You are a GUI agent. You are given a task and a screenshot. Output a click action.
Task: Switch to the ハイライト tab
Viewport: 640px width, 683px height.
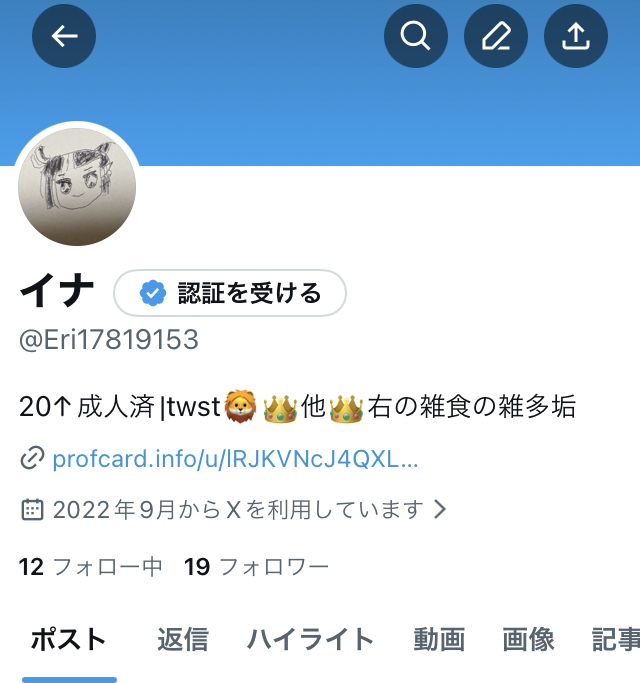311,640
